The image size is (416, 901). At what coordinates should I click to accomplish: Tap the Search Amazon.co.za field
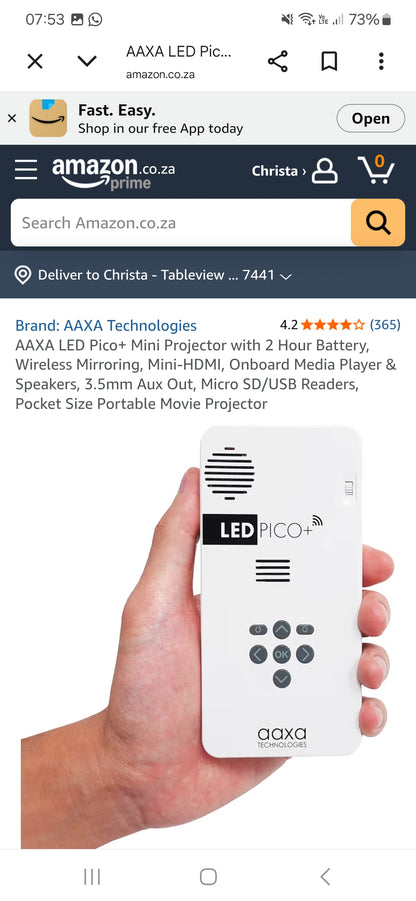point(180,222)
